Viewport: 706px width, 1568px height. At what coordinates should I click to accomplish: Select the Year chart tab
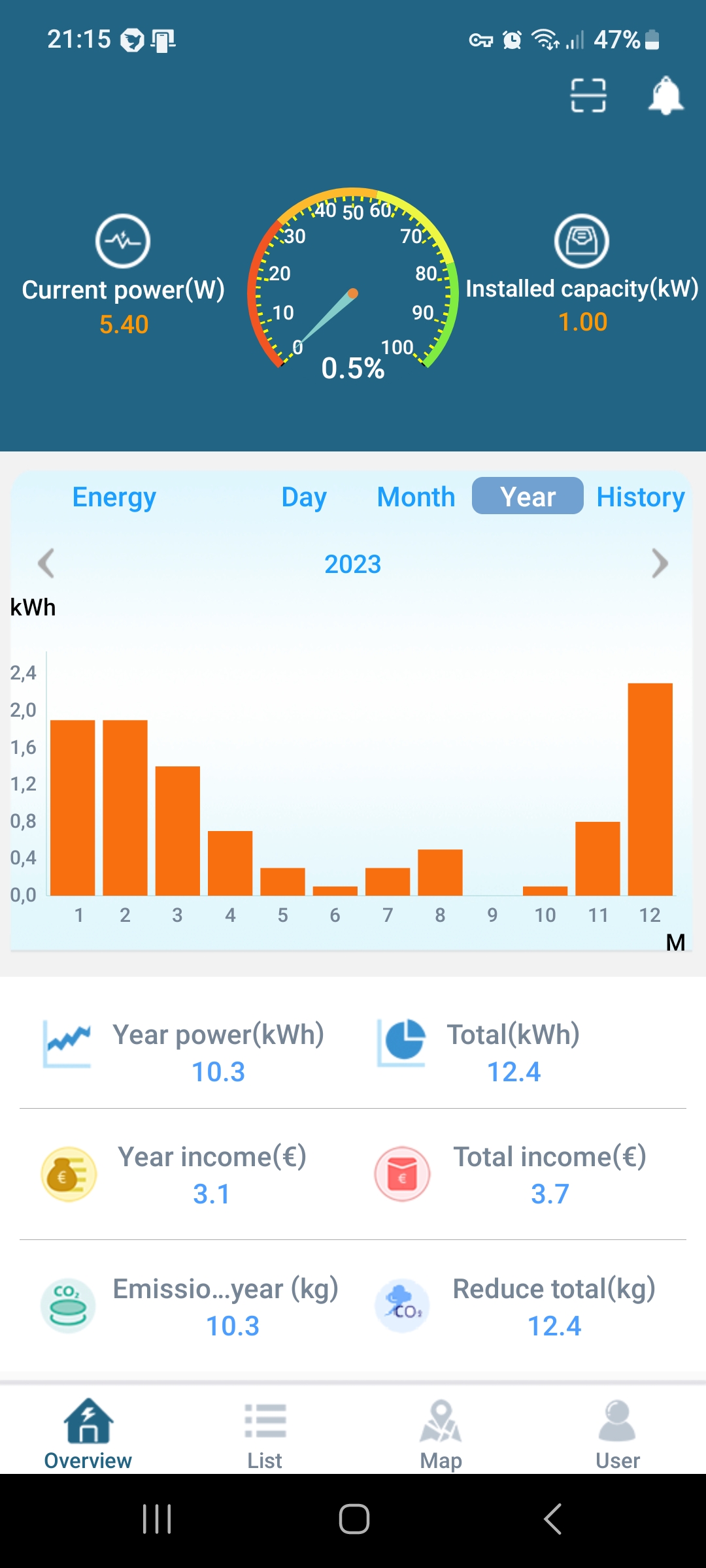tap(528, 497)
